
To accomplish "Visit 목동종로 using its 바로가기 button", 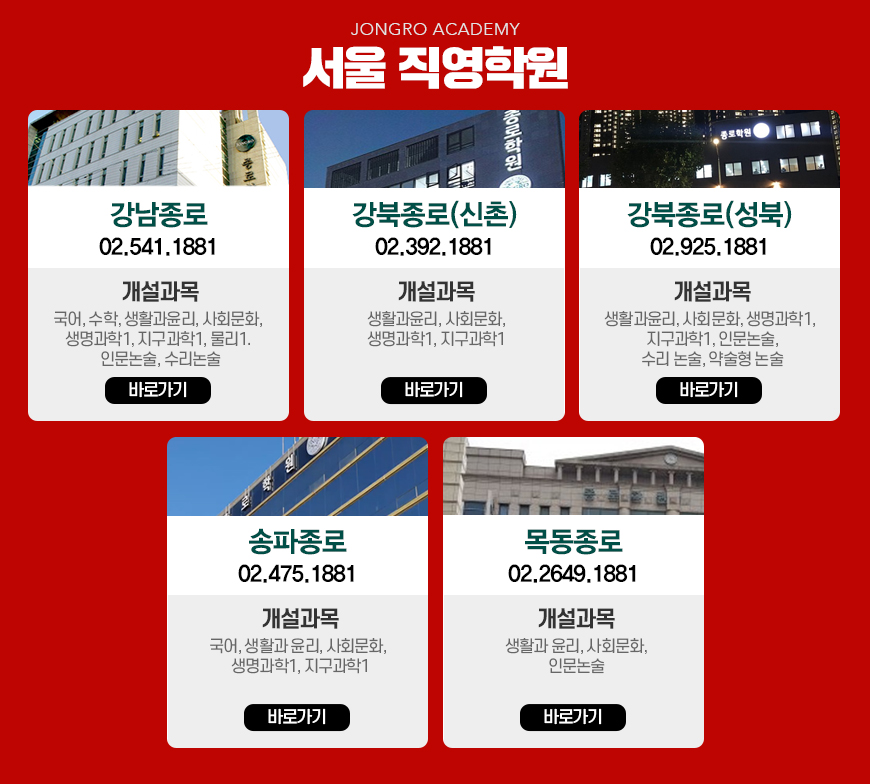I will [x=573, y=717].
